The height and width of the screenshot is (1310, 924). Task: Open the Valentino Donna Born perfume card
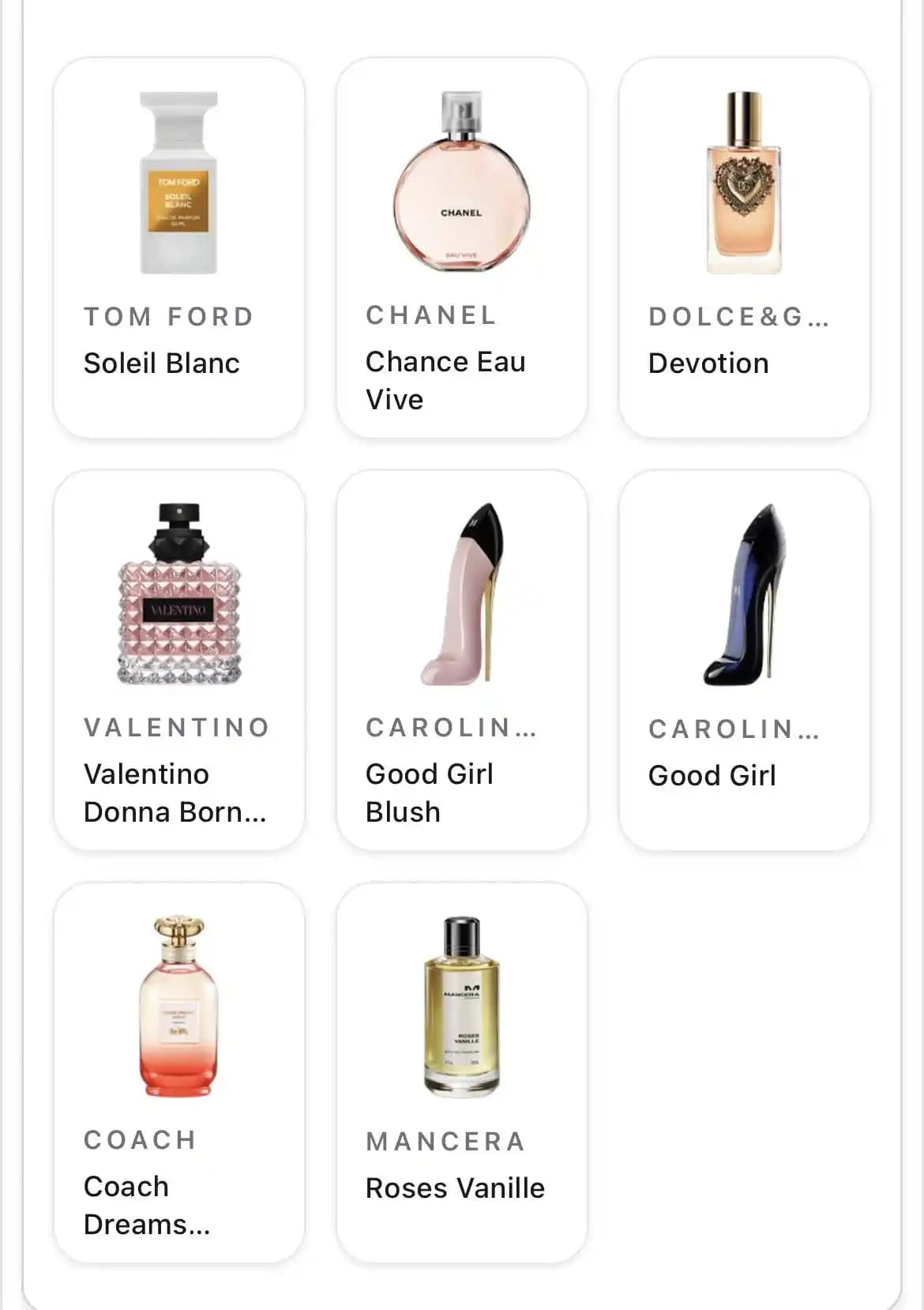pyautogui.click(x=178, y=660)
